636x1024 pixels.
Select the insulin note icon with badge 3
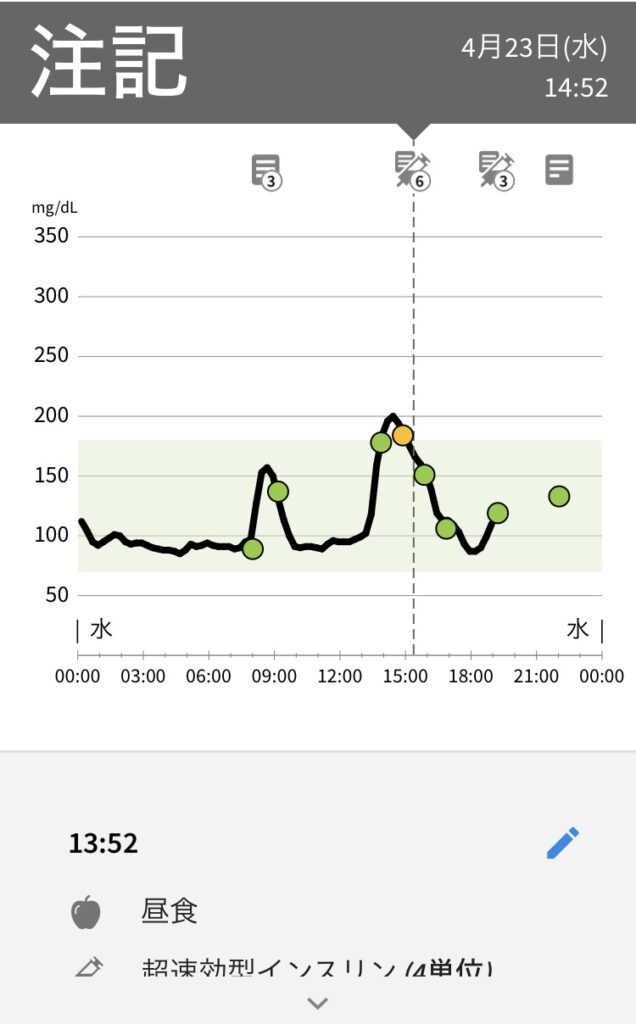(x=497, y=170)
